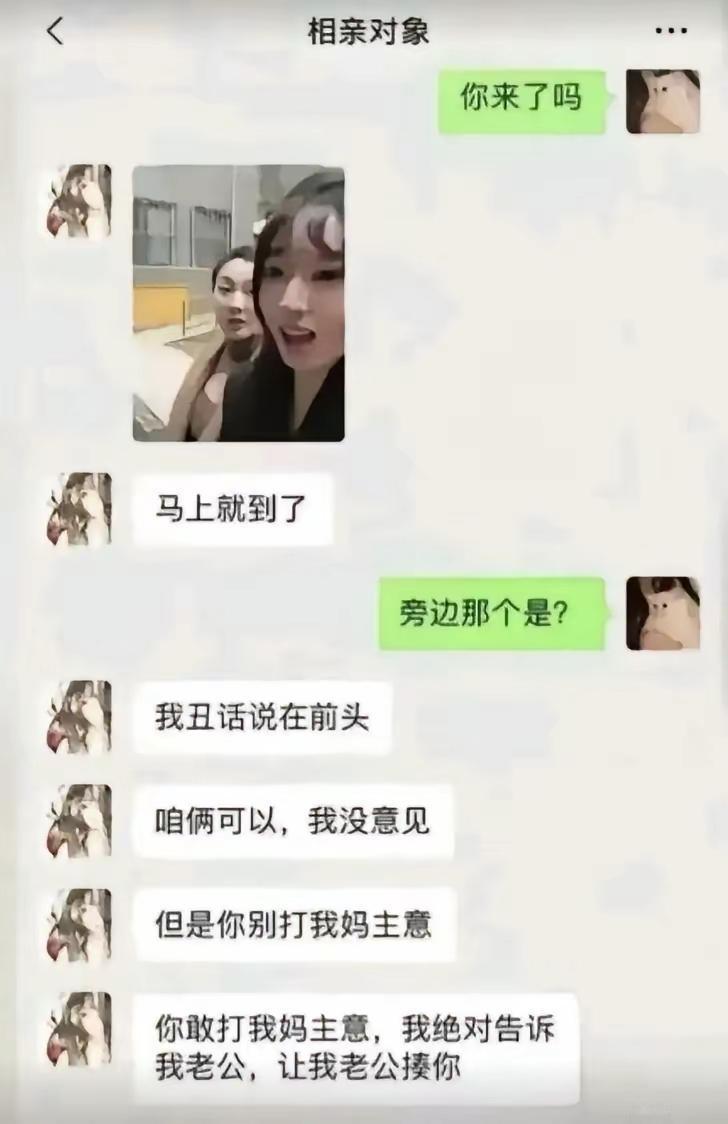Viewport: 728px width, 1124px height.
Task: Tap the avatar beside 咱俩可以，我没意见
Action: coord(76,822)
